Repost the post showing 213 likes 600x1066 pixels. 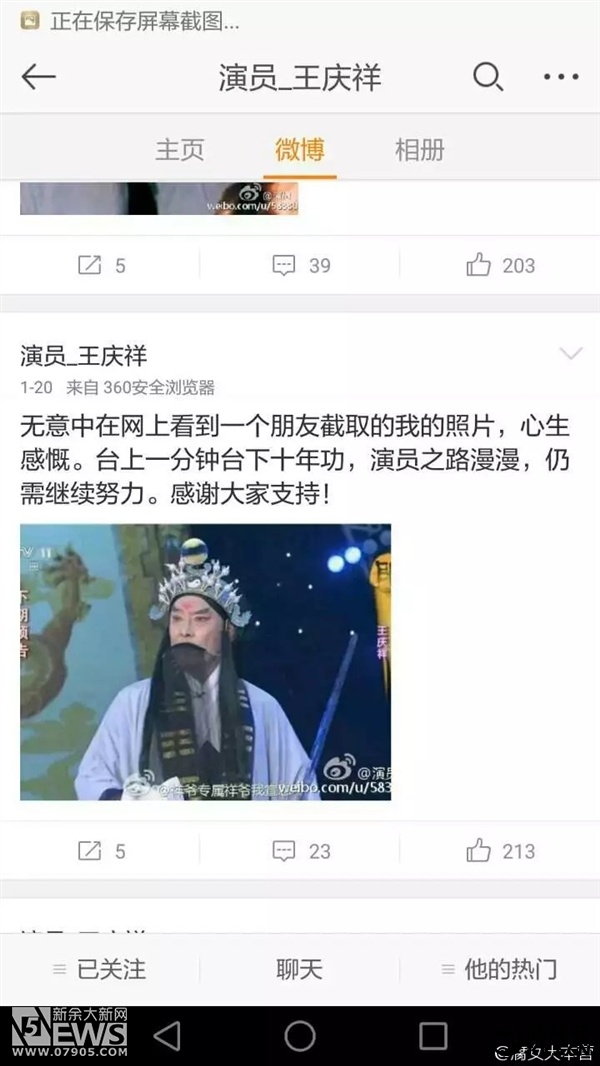tap(101, 851)
